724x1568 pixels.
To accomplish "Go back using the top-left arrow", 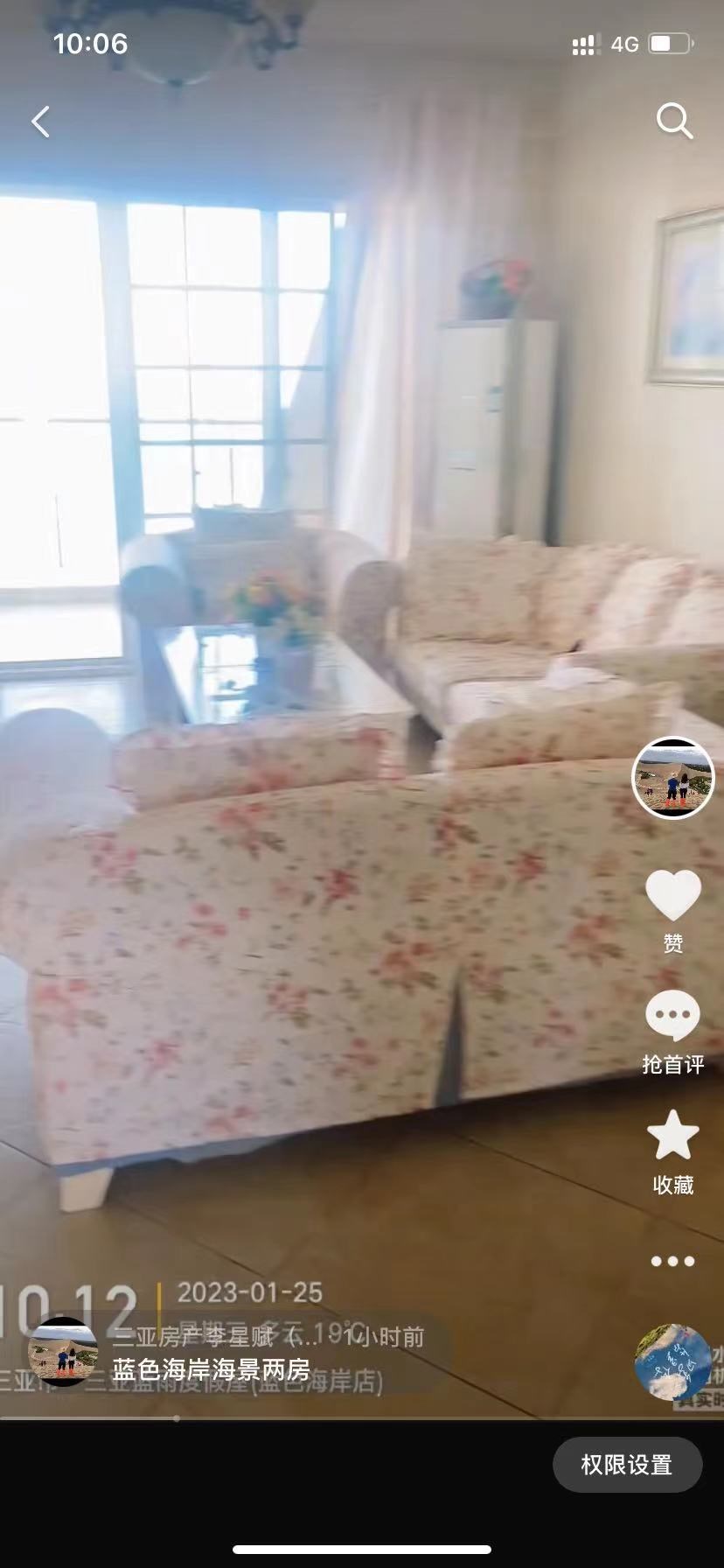I will tap(40, 122).
